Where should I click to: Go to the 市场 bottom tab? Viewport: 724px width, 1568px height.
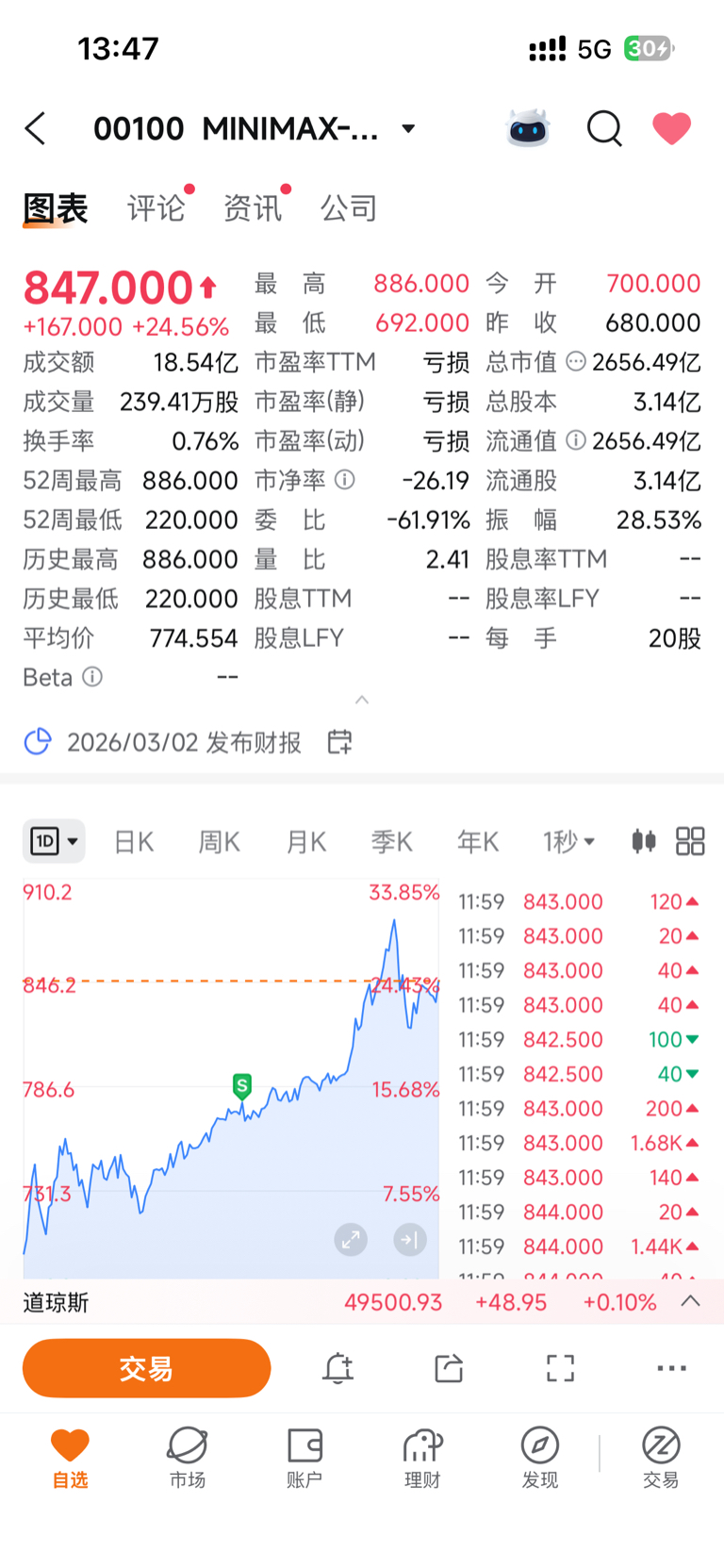click(188, 1457)
